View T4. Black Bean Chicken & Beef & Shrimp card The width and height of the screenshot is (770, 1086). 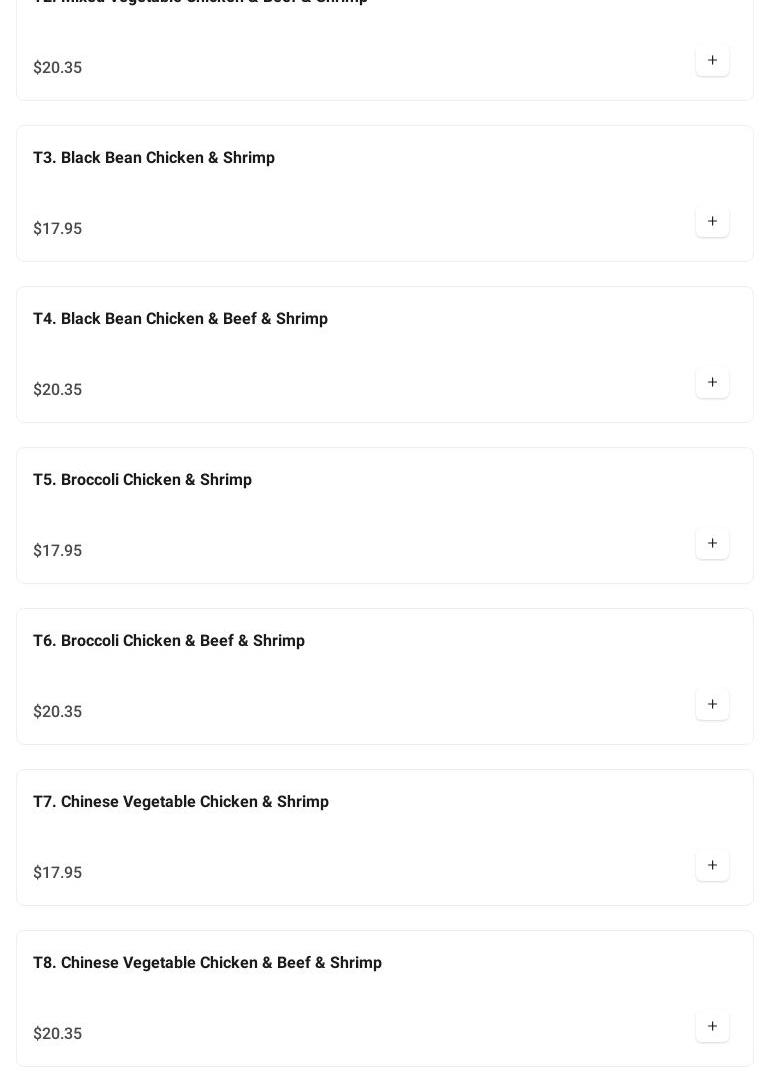coord(180,319)
